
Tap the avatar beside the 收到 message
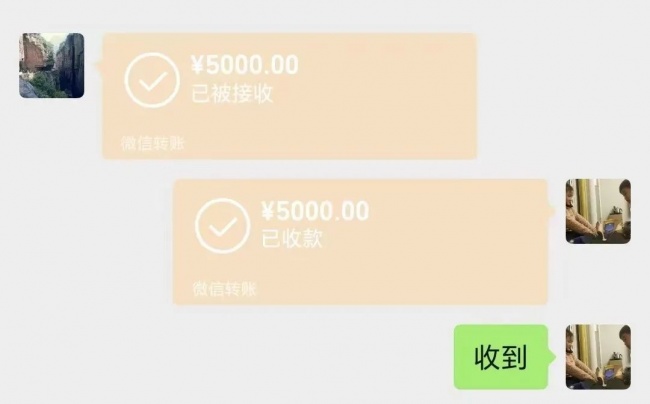598,357
